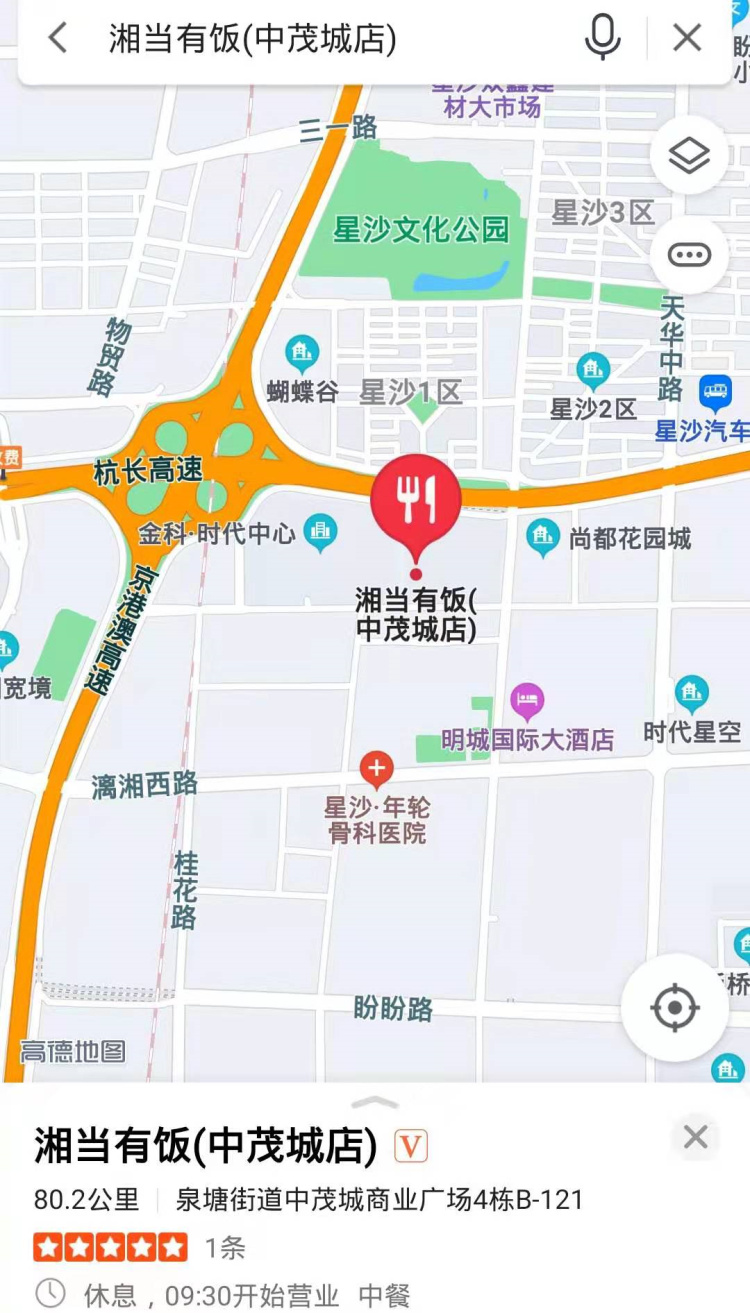Start voice search with the microphone
Image resolution: width=750 pixels, height=1313 pixels.
coord(602,39)
